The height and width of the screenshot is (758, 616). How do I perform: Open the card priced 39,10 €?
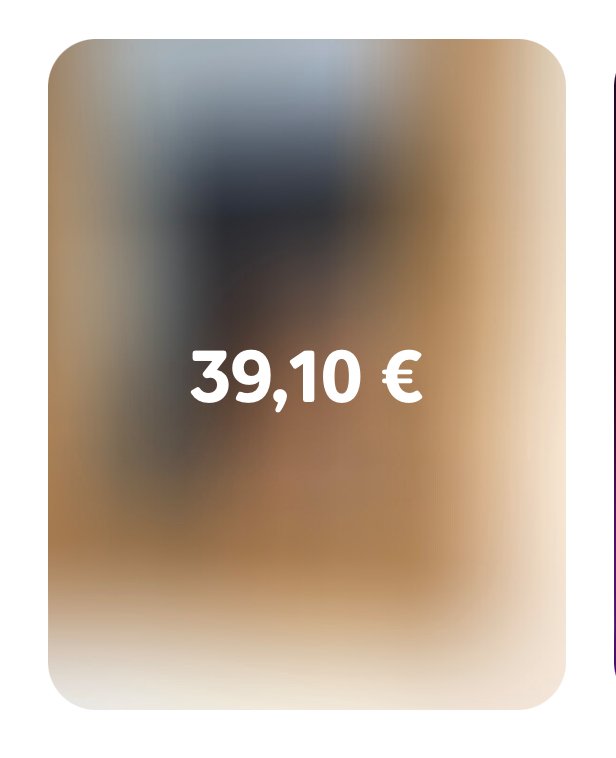(x=306, y=375)
